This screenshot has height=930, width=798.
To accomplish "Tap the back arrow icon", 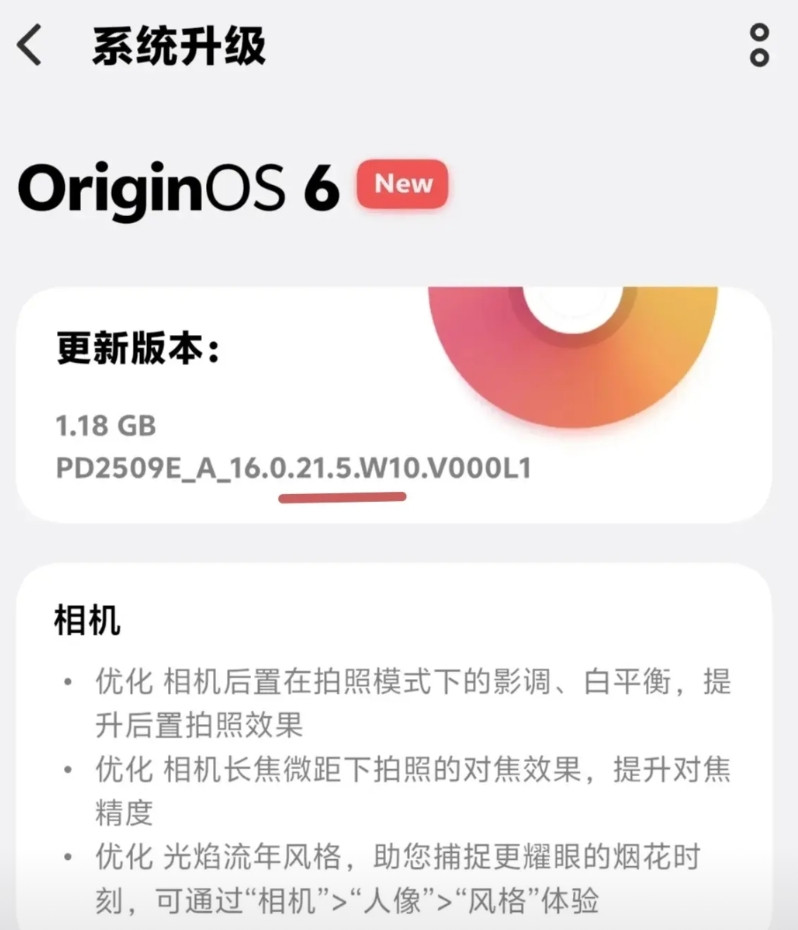I will coord(30,46).
